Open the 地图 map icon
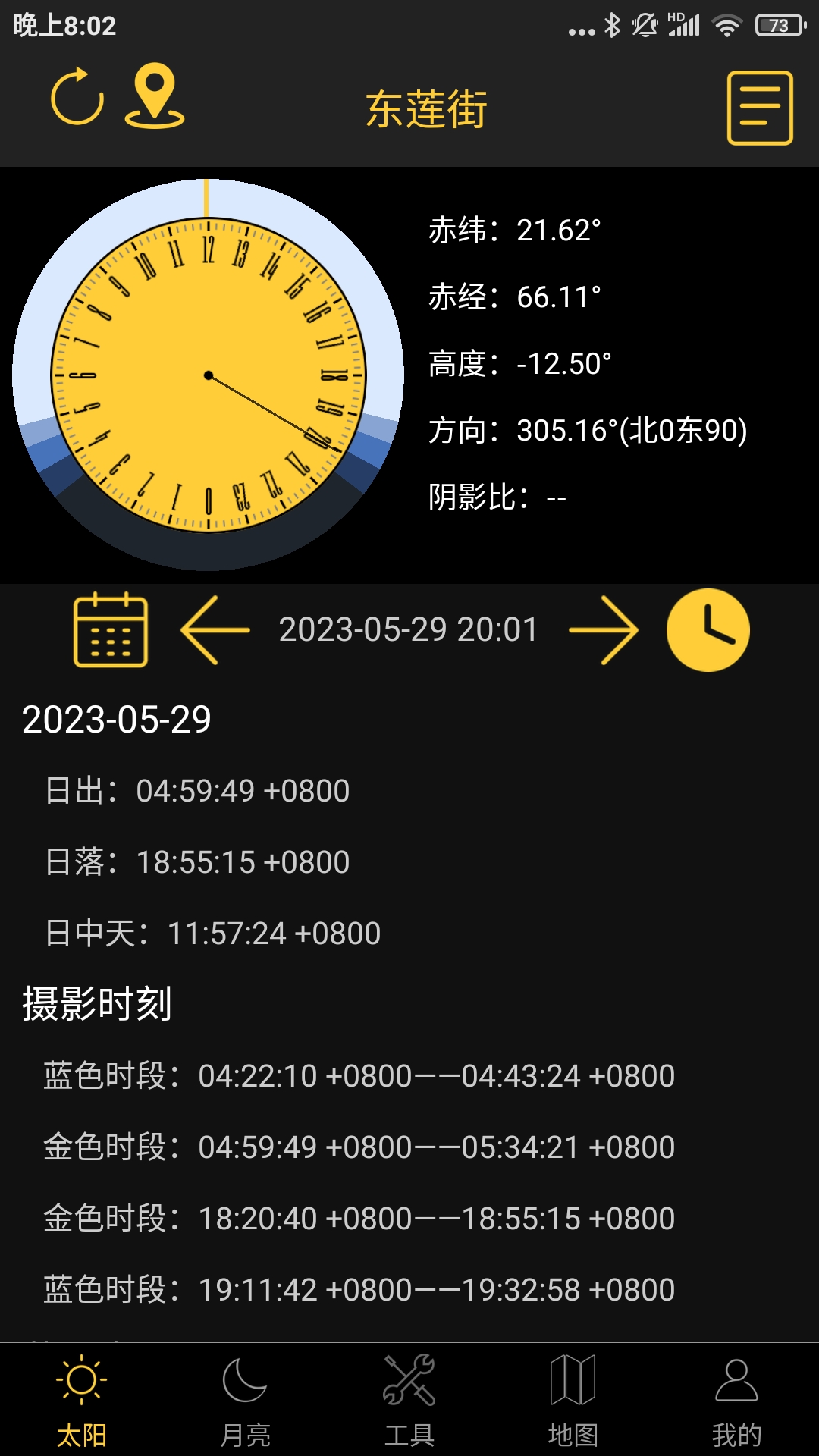Screen dimensions: 819x1456 (x=573, y=1398)
